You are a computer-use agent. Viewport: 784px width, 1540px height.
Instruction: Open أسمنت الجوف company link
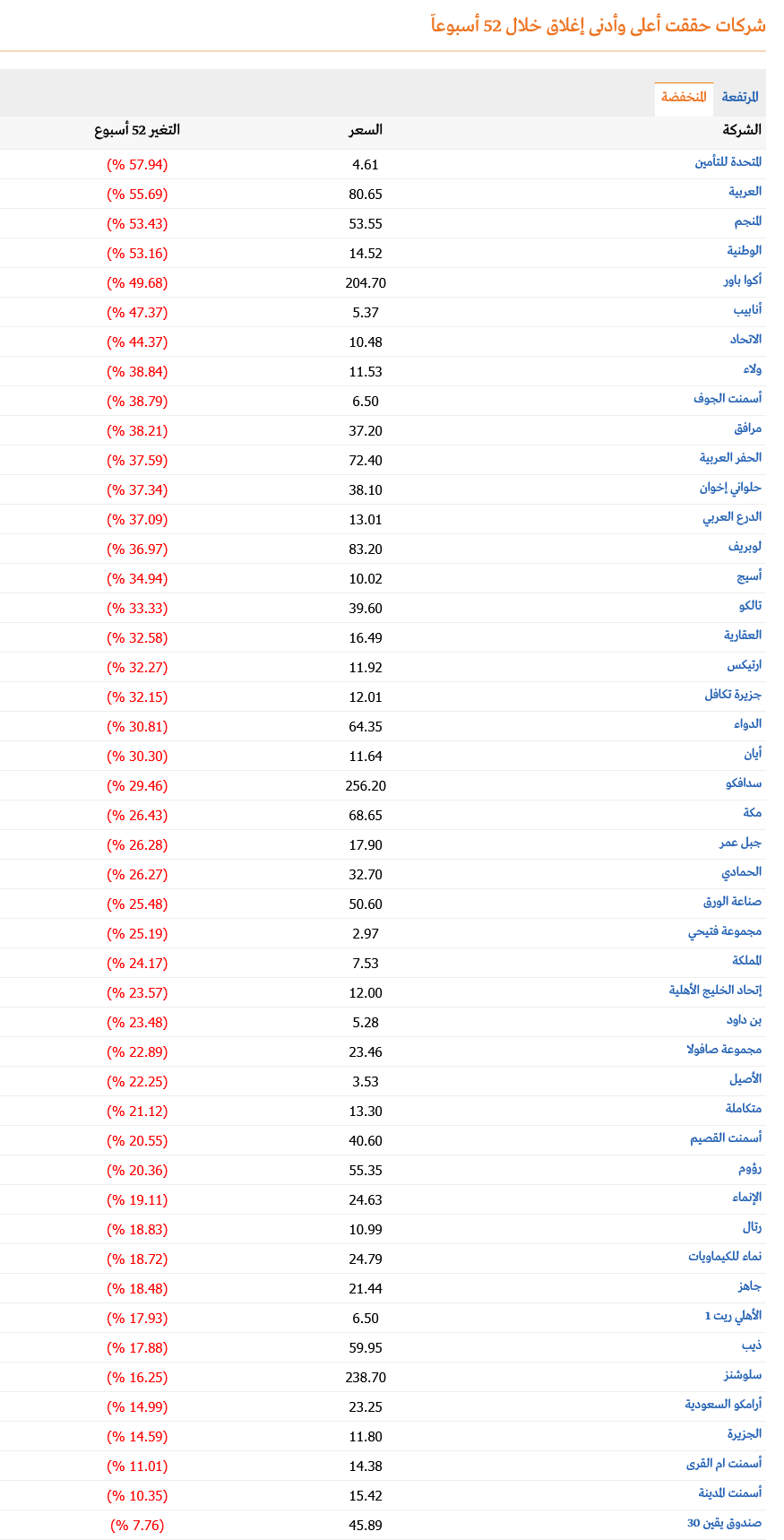728,399
